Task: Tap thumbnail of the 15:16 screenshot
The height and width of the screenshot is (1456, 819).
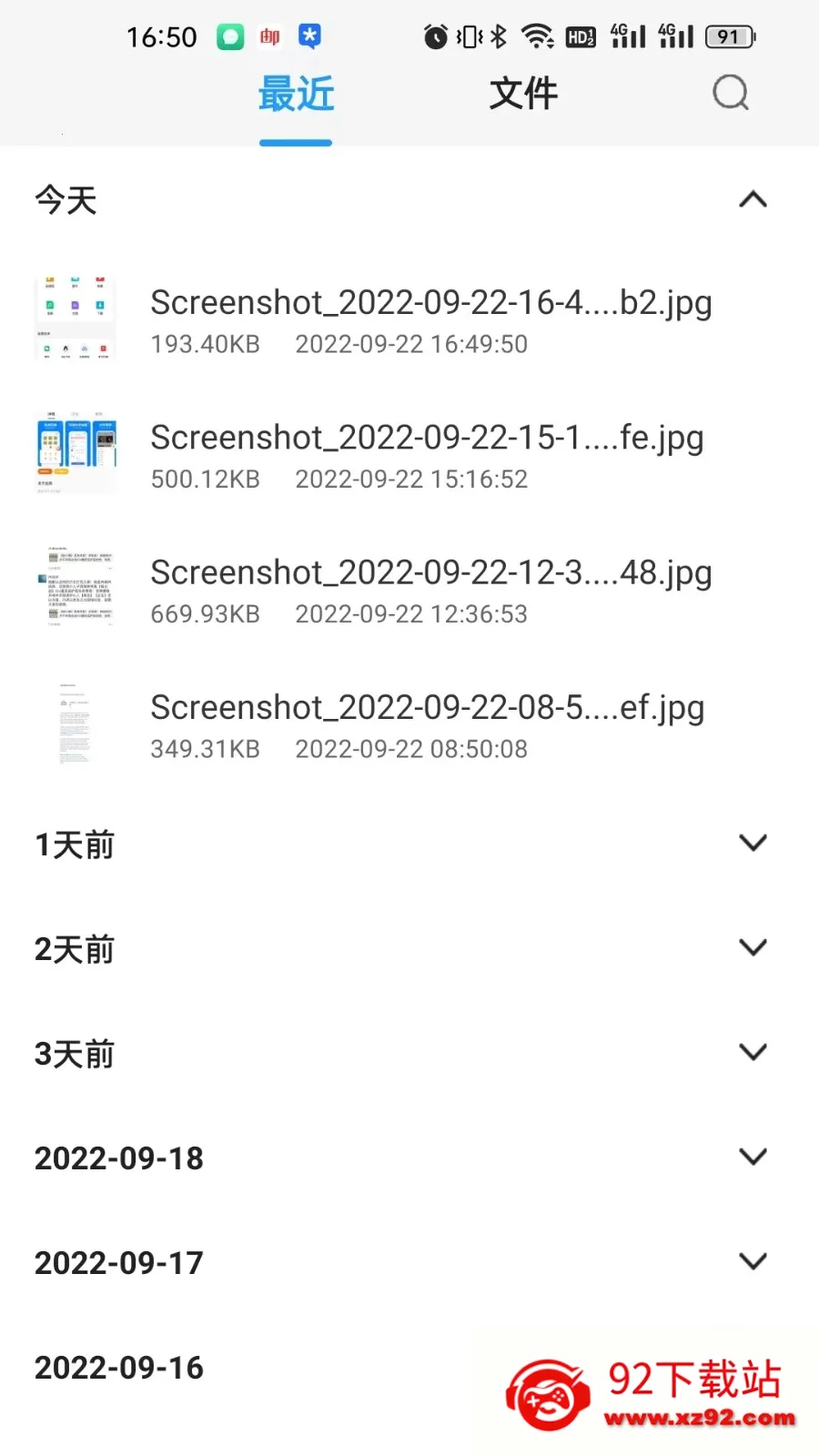Action: pyautogui.click(x=76, y=451)
